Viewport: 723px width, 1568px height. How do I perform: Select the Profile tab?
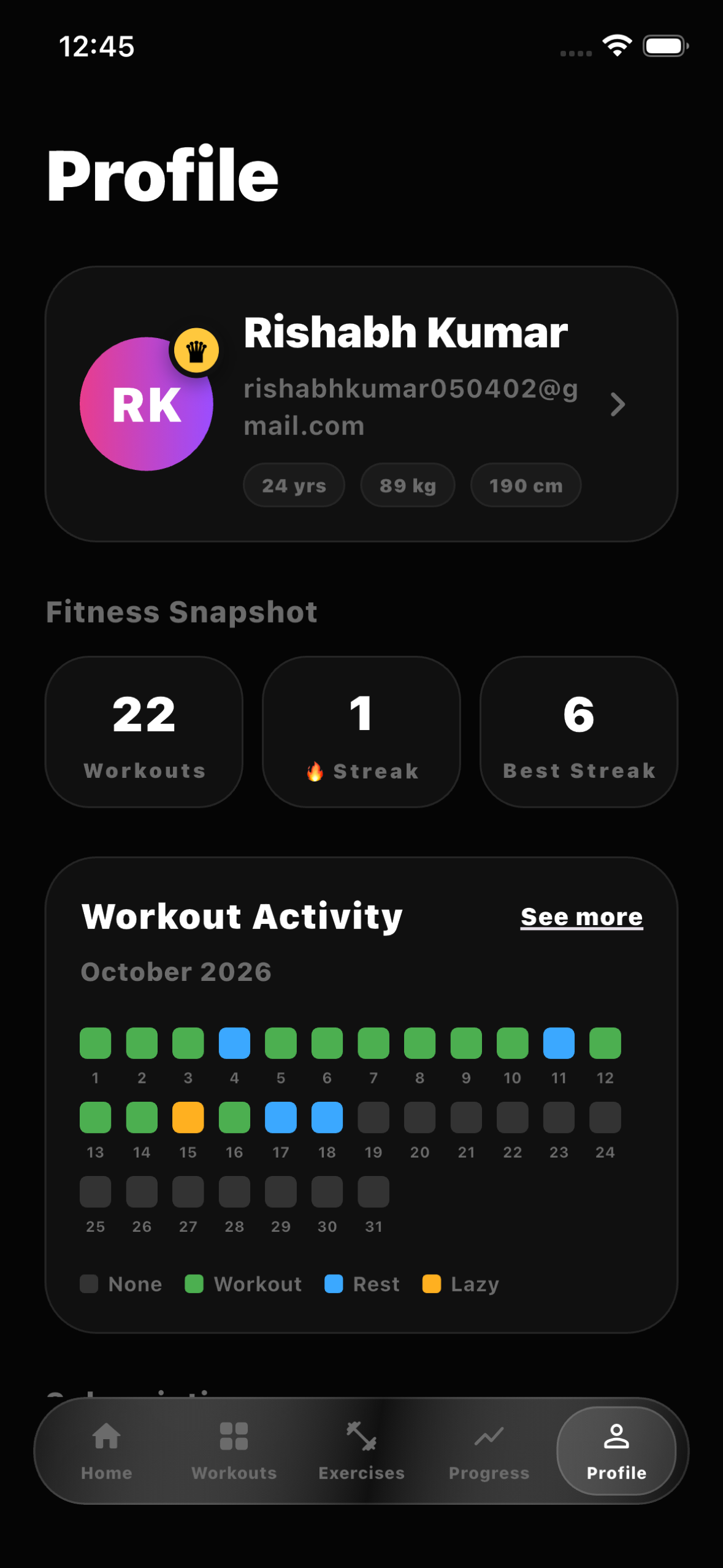pos(616,1451)
